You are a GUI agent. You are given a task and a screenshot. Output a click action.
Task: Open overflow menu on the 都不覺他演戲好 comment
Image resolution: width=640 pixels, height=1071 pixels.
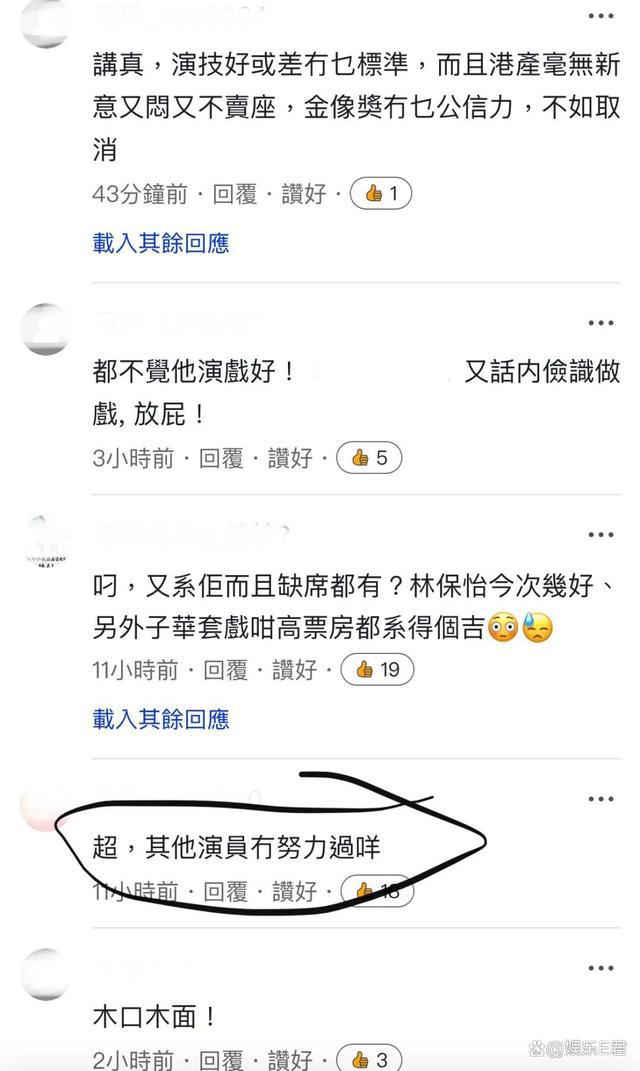tap(600, 323)
